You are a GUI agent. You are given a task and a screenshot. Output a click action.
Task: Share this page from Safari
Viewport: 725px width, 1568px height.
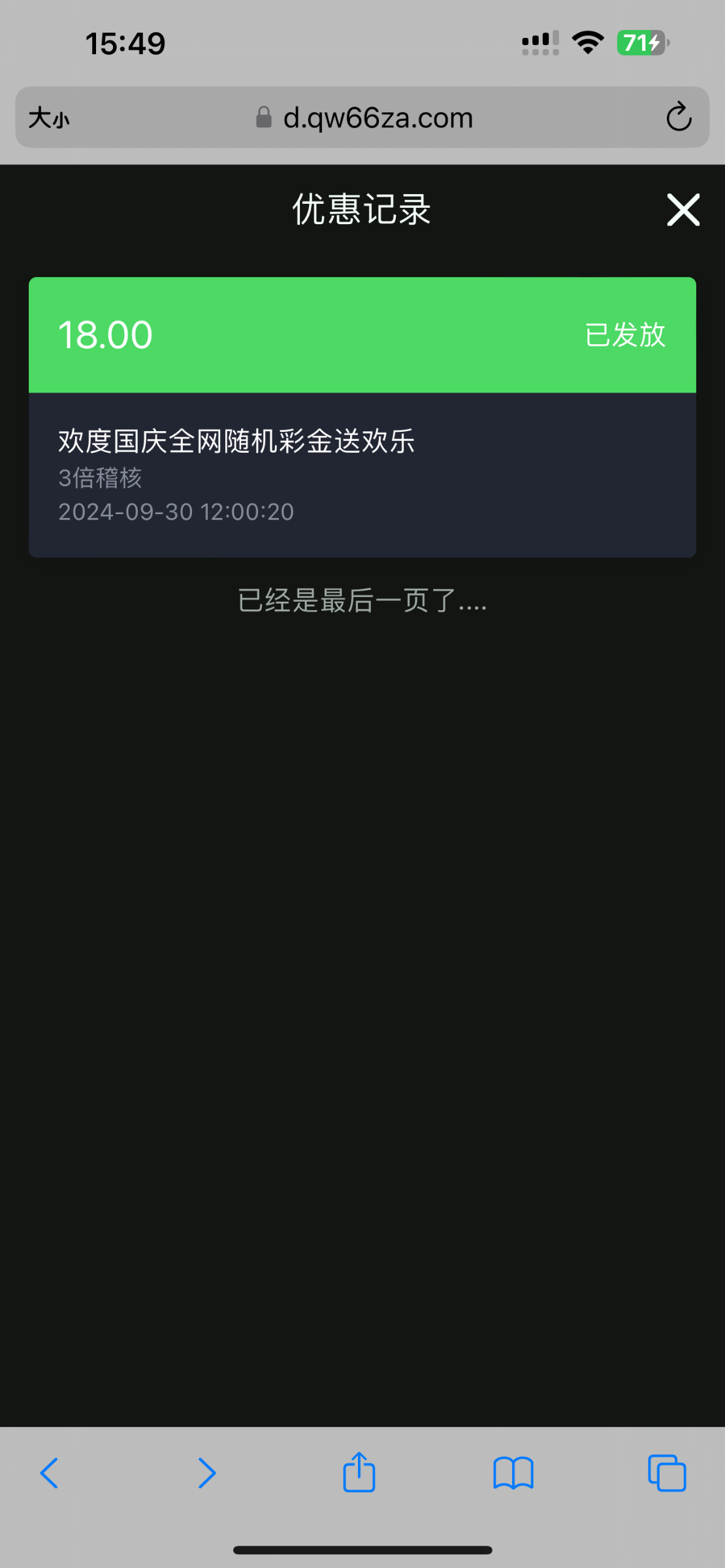pos(359,1473)
